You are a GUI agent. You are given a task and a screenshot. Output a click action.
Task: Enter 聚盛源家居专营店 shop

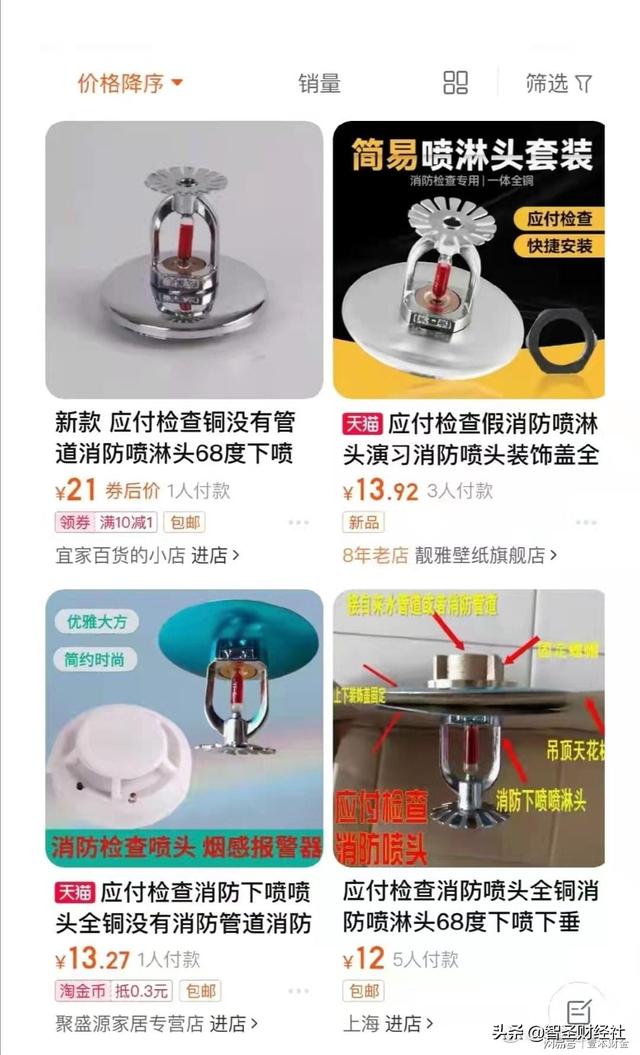tap(157, 1023)
